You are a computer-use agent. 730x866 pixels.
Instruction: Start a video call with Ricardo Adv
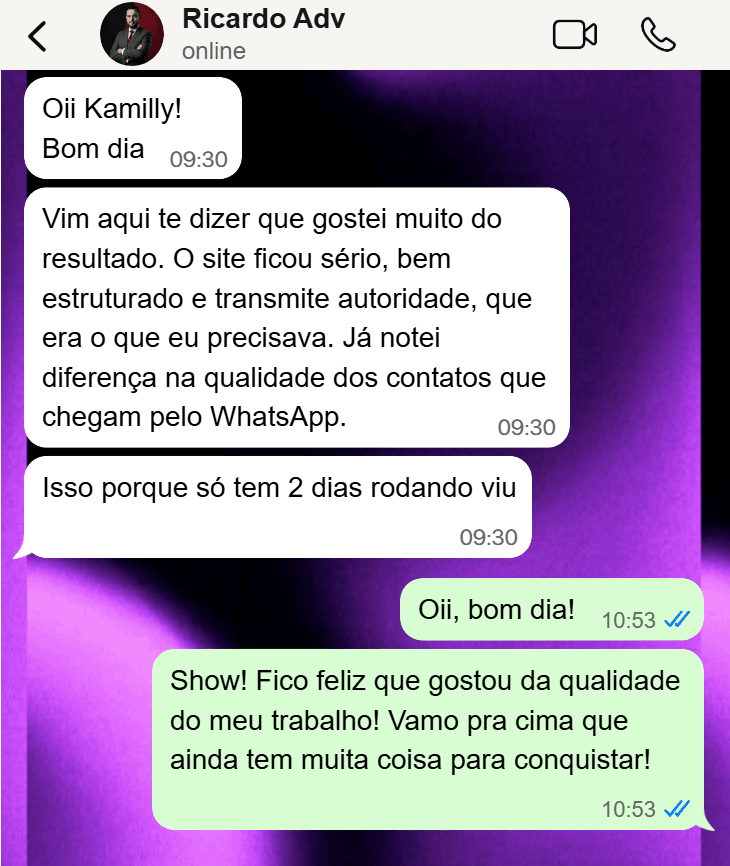pyautogui.click(x=574, y=35)
